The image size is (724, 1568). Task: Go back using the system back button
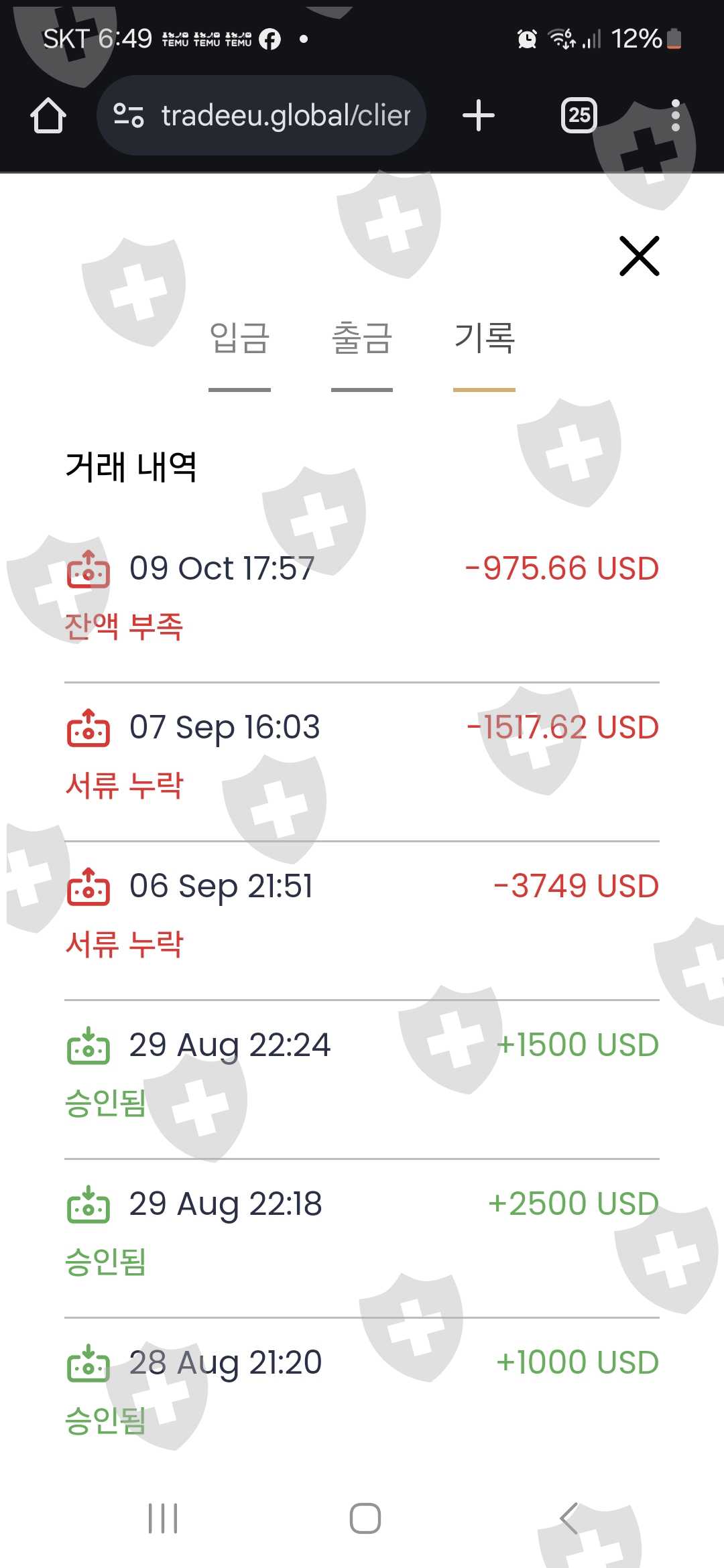[570, 1518]
